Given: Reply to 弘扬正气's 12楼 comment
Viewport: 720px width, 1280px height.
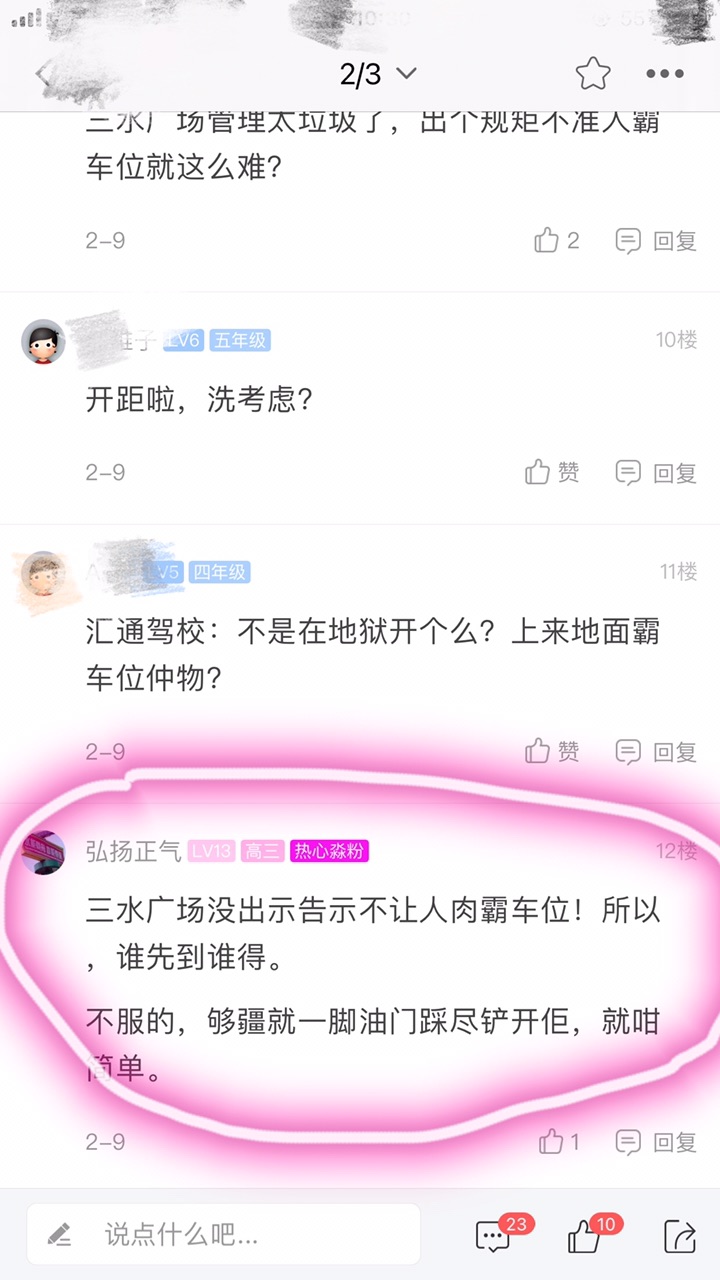Looking at the screenshot, I should point(656,1141).
